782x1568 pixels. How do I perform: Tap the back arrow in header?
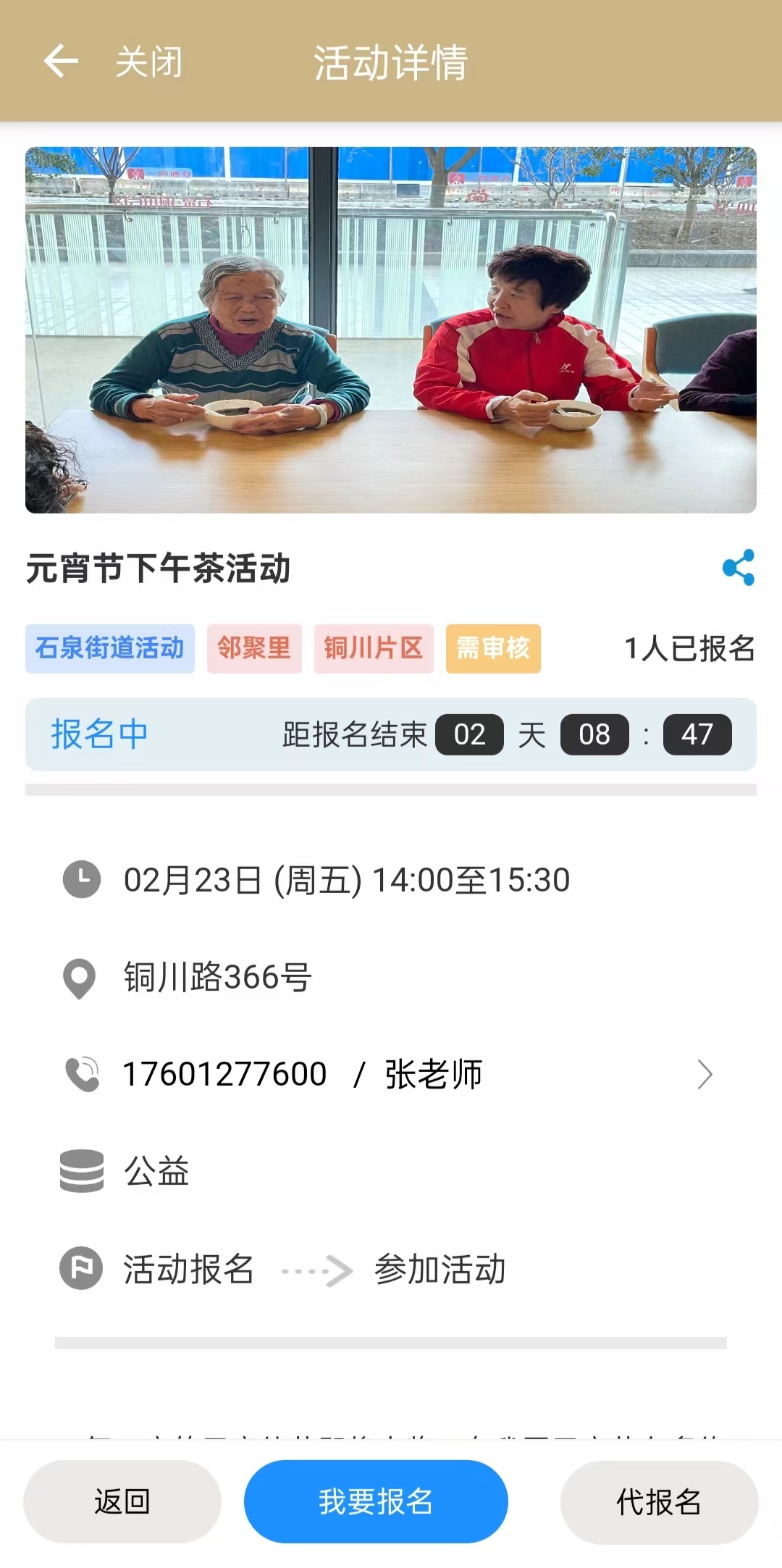pyautogui.click(x=61, y=61)
